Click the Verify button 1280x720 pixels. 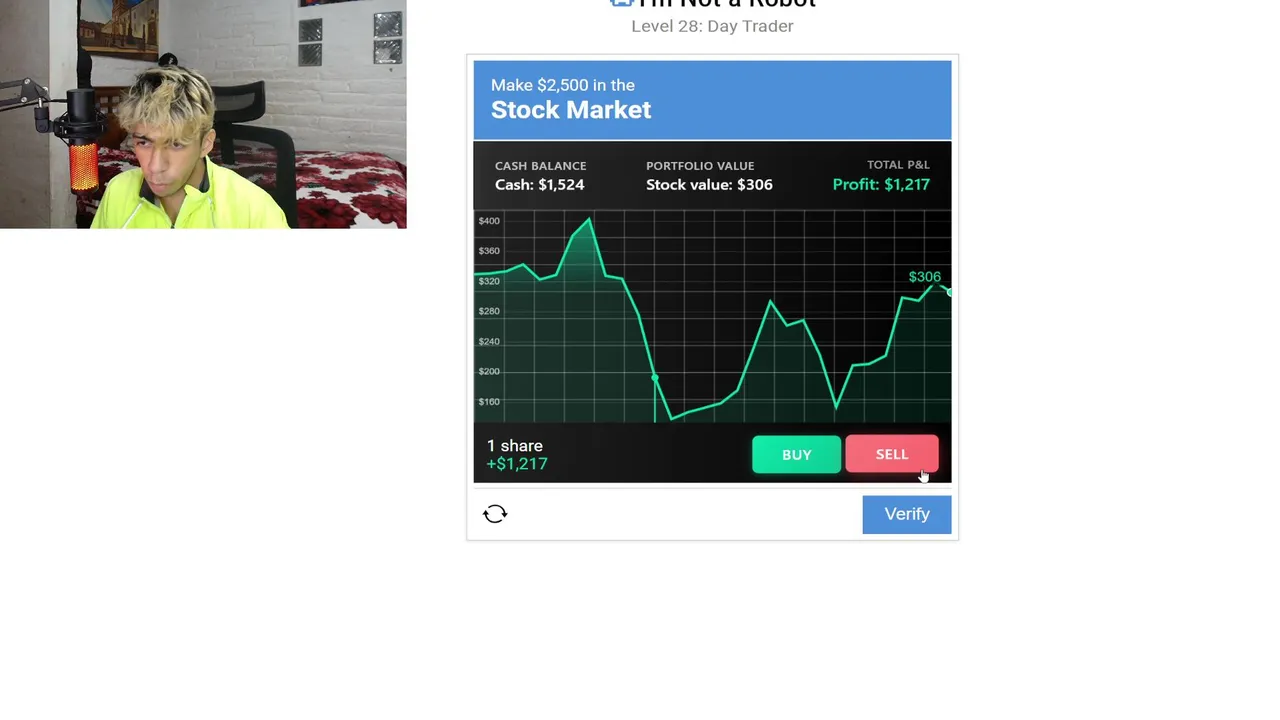coord(906,514)
